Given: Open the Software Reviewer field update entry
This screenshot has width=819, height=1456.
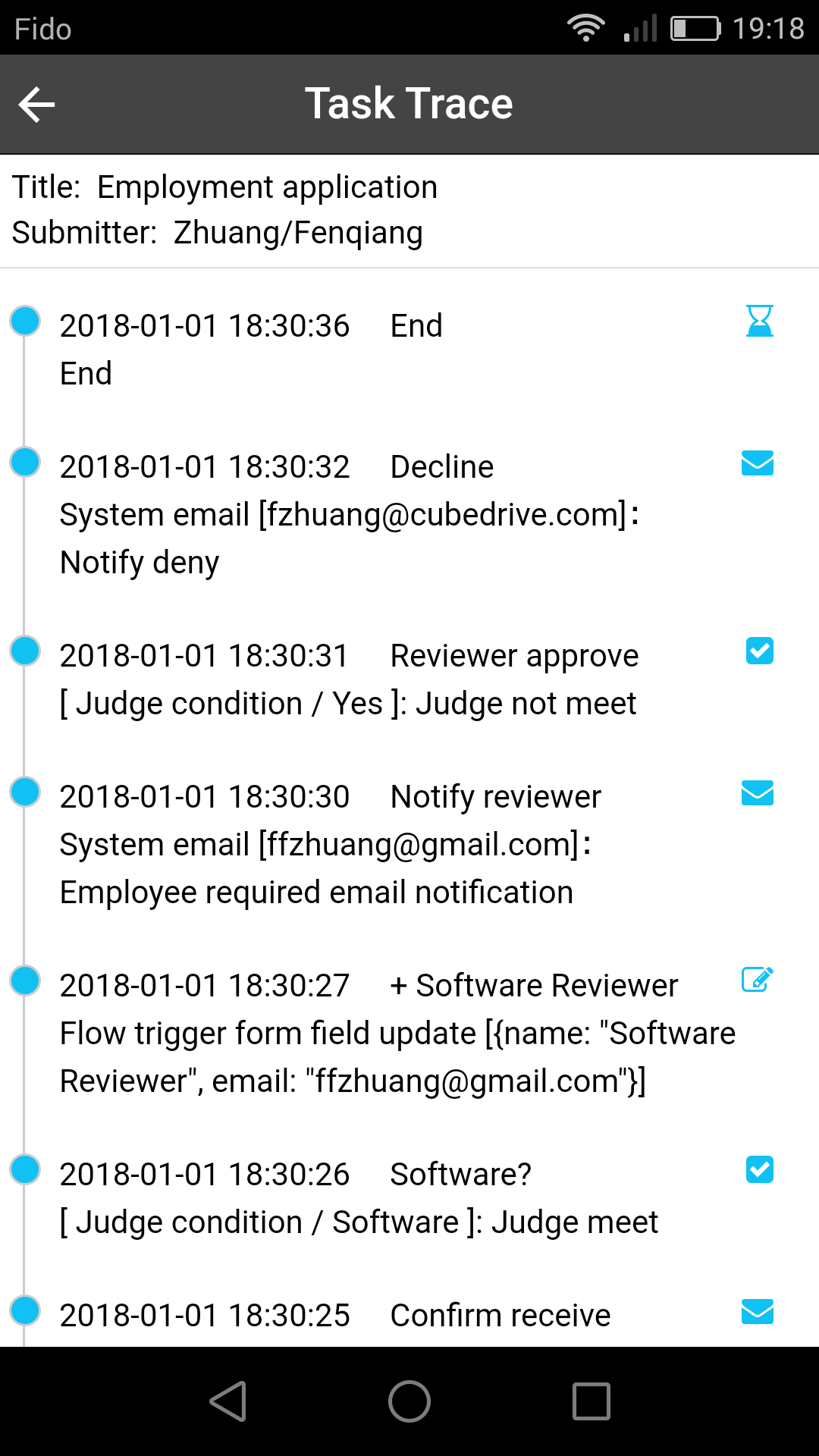Looking at the screenshot, I should [x=394, y=1033].
